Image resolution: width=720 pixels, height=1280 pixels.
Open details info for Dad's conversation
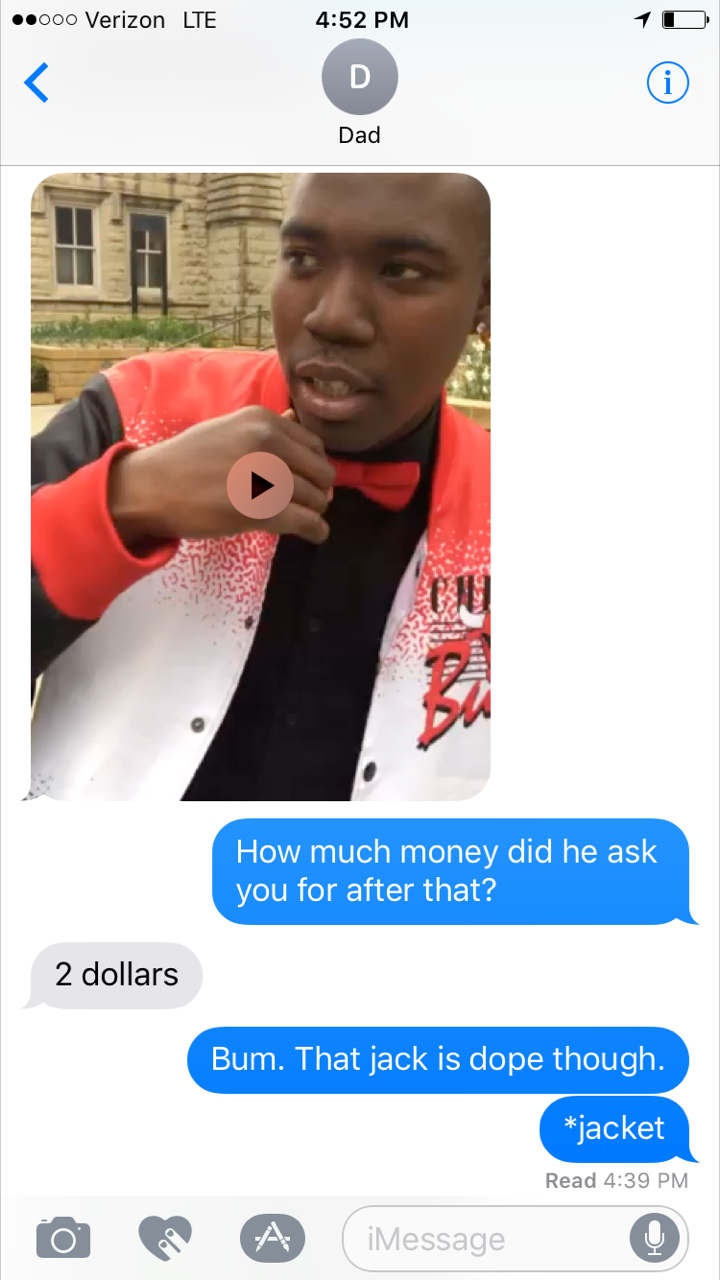pos(667,83)
